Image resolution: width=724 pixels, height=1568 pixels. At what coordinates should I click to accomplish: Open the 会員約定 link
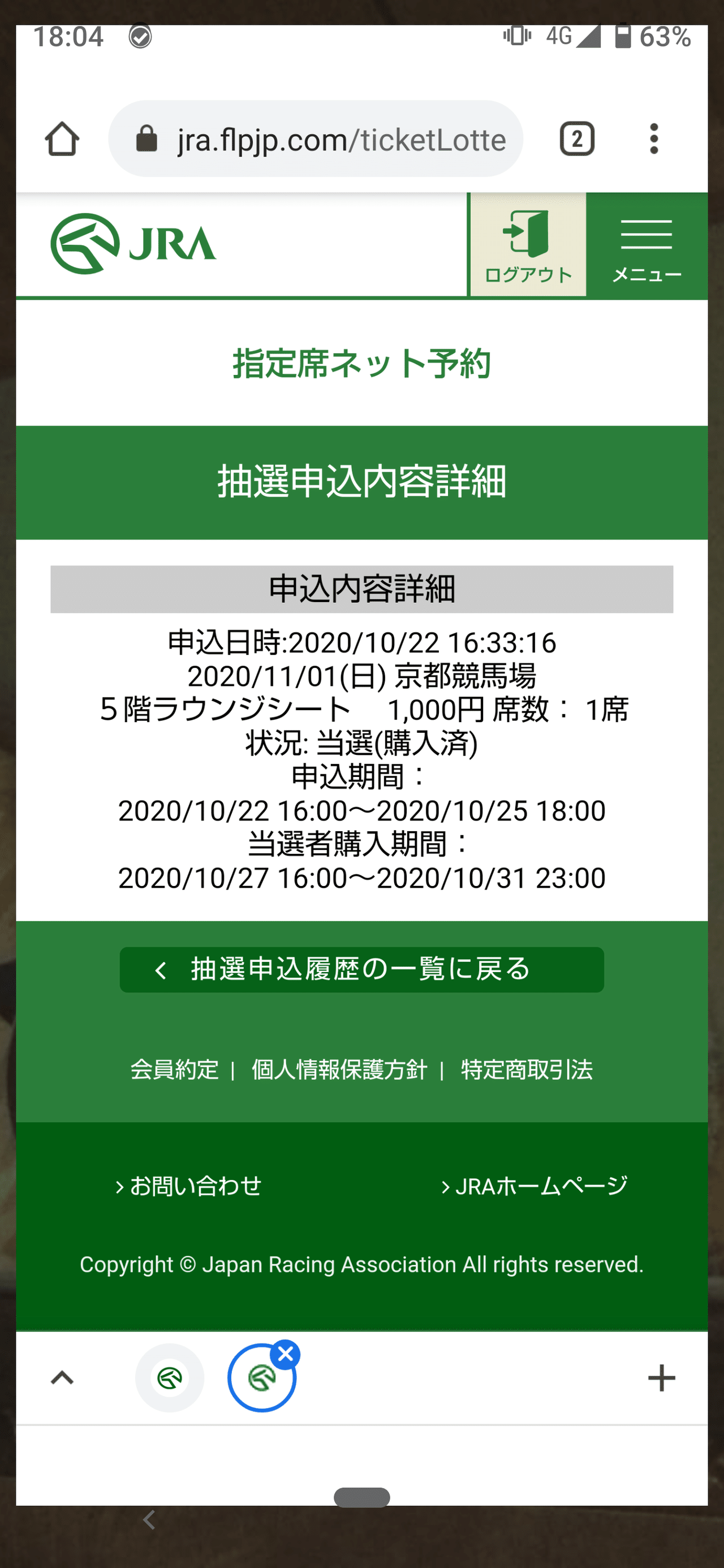(x=175, y=1069)
